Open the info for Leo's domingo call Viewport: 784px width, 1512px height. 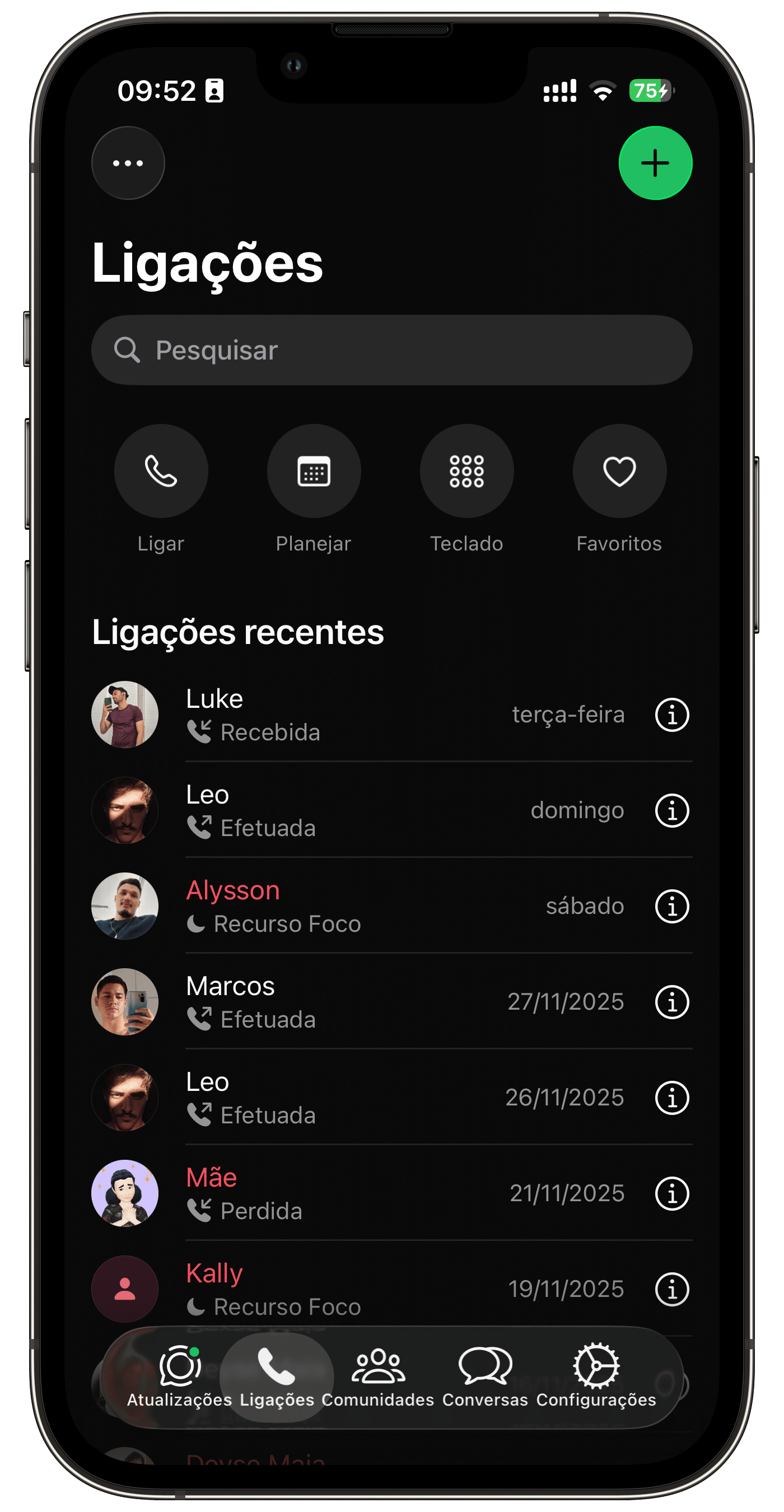[x=671, y=810]
